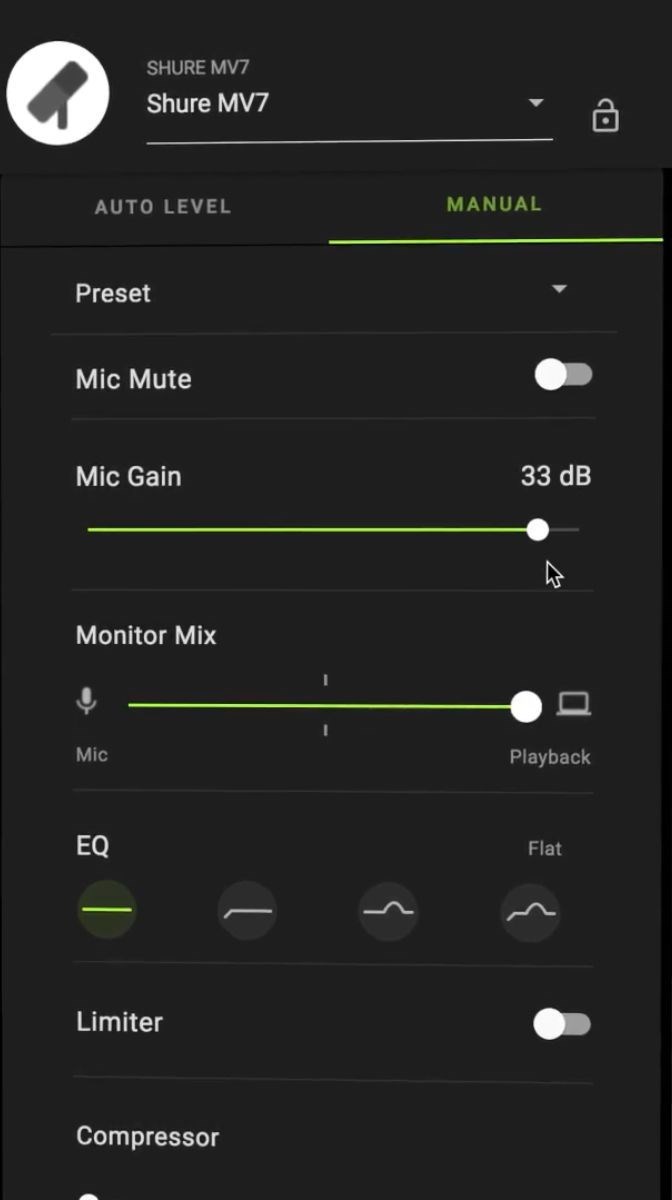
Task: Select the Flat EQ option
Action: click(106, 910)
